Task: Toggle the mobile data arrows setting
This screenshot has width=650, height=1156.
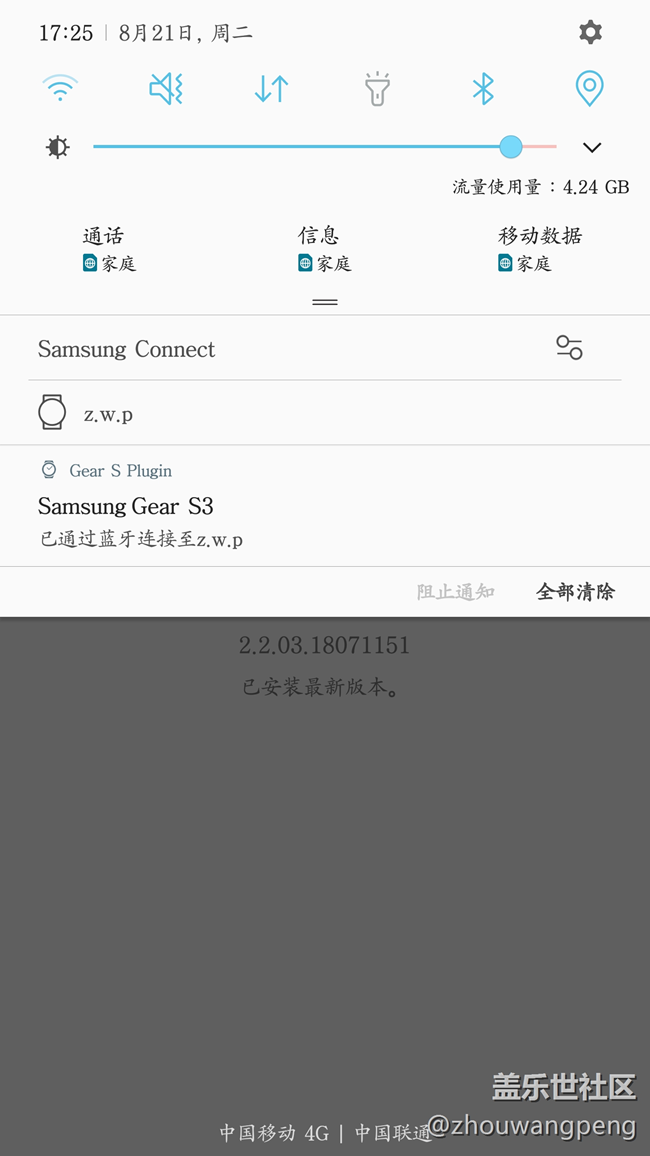Action: pos(271,88)
